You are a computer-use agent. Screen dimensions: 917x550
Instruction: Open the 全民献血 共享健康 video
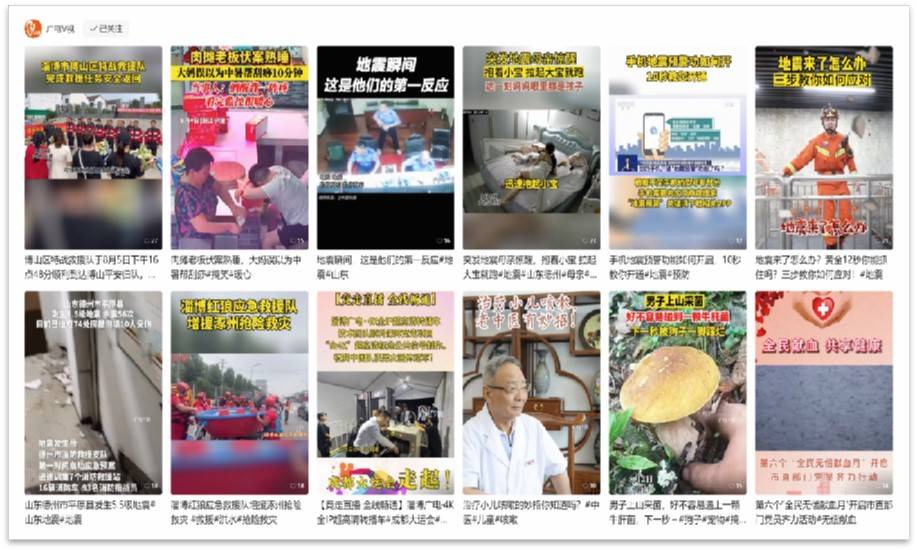coord(823,393)
